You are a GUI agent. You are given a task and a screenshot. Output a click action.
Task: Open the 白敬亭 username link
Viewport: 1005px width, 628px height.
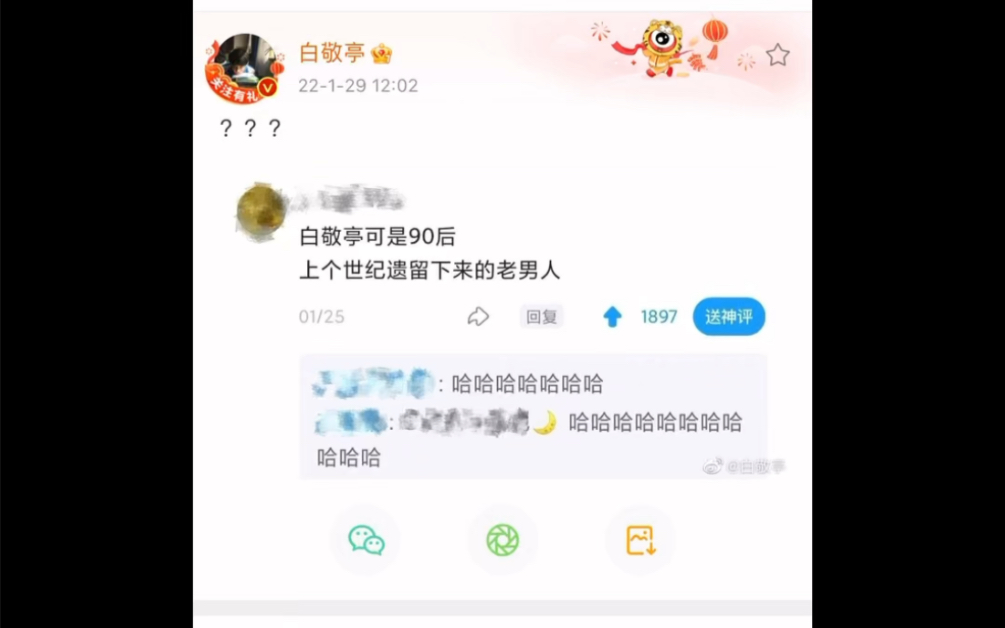click(x=332, y=54)
